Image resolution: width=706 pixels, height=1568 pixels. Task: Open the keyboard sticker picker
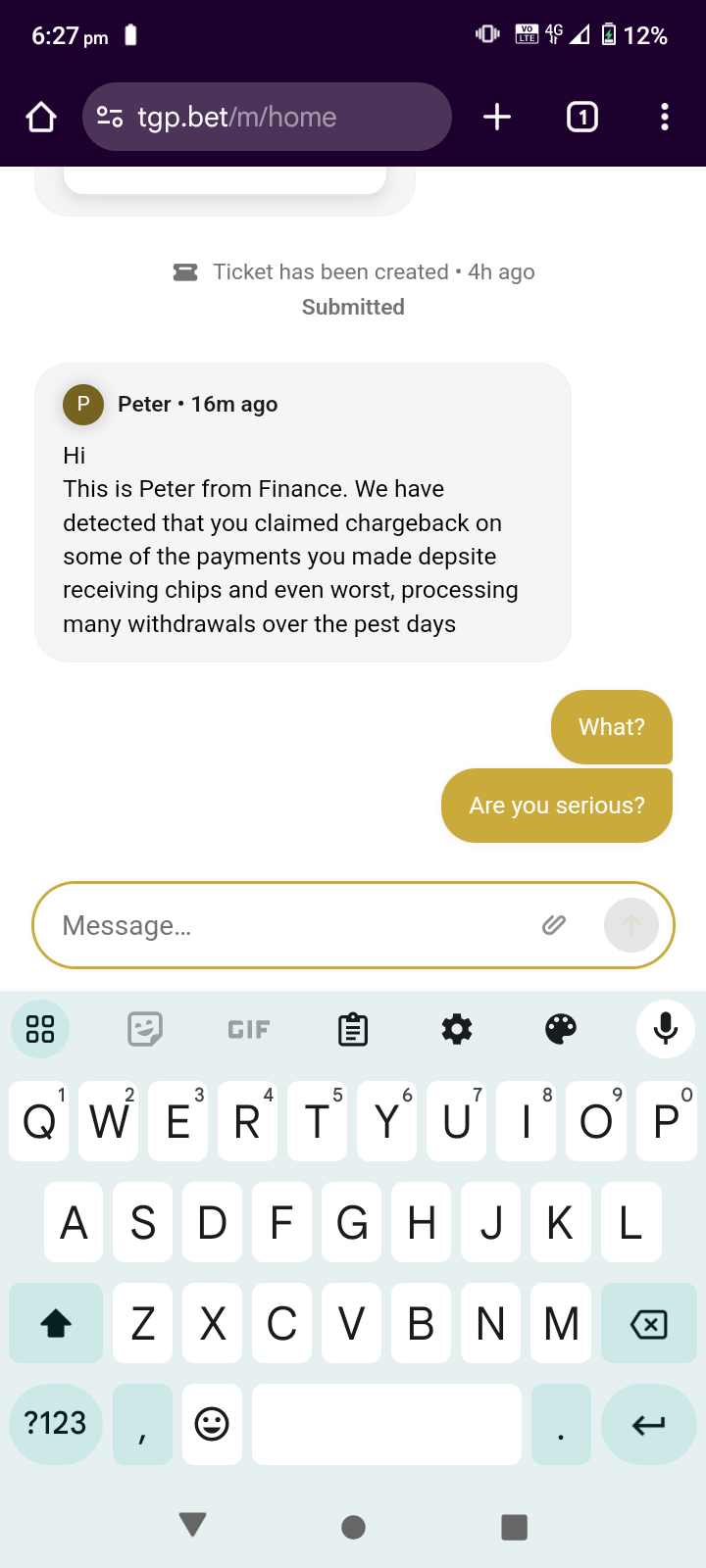[145, 1029]
